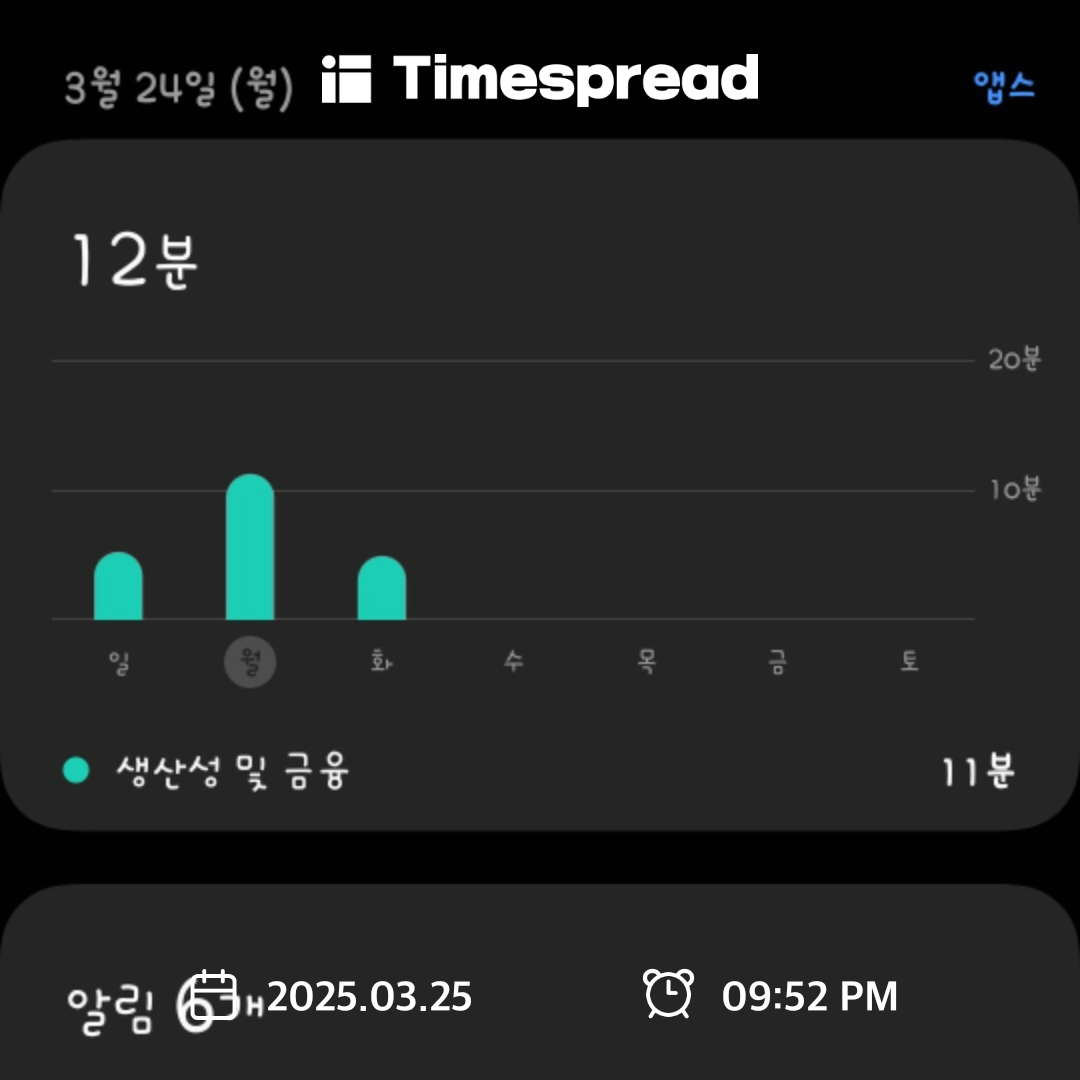Select the 일 bar in the chart
Image resolution: width=1080 pixels, height=1080 pixels.
(x=118, y=587)
